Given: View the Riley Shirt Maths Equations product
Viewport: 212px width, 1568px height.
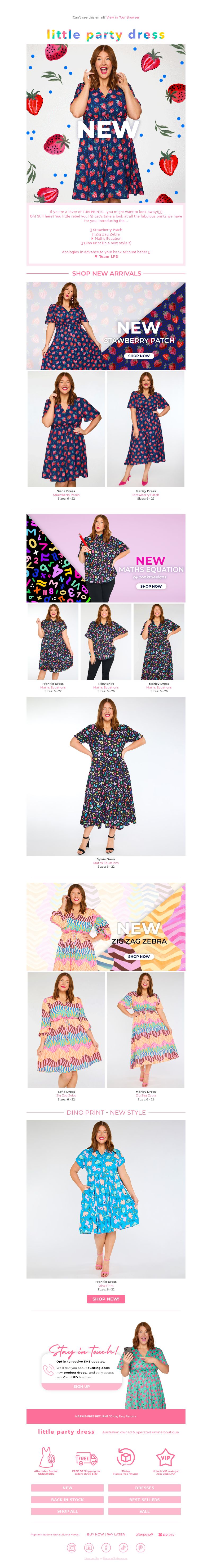Looking at the screenshot, I should pos(106,641).
